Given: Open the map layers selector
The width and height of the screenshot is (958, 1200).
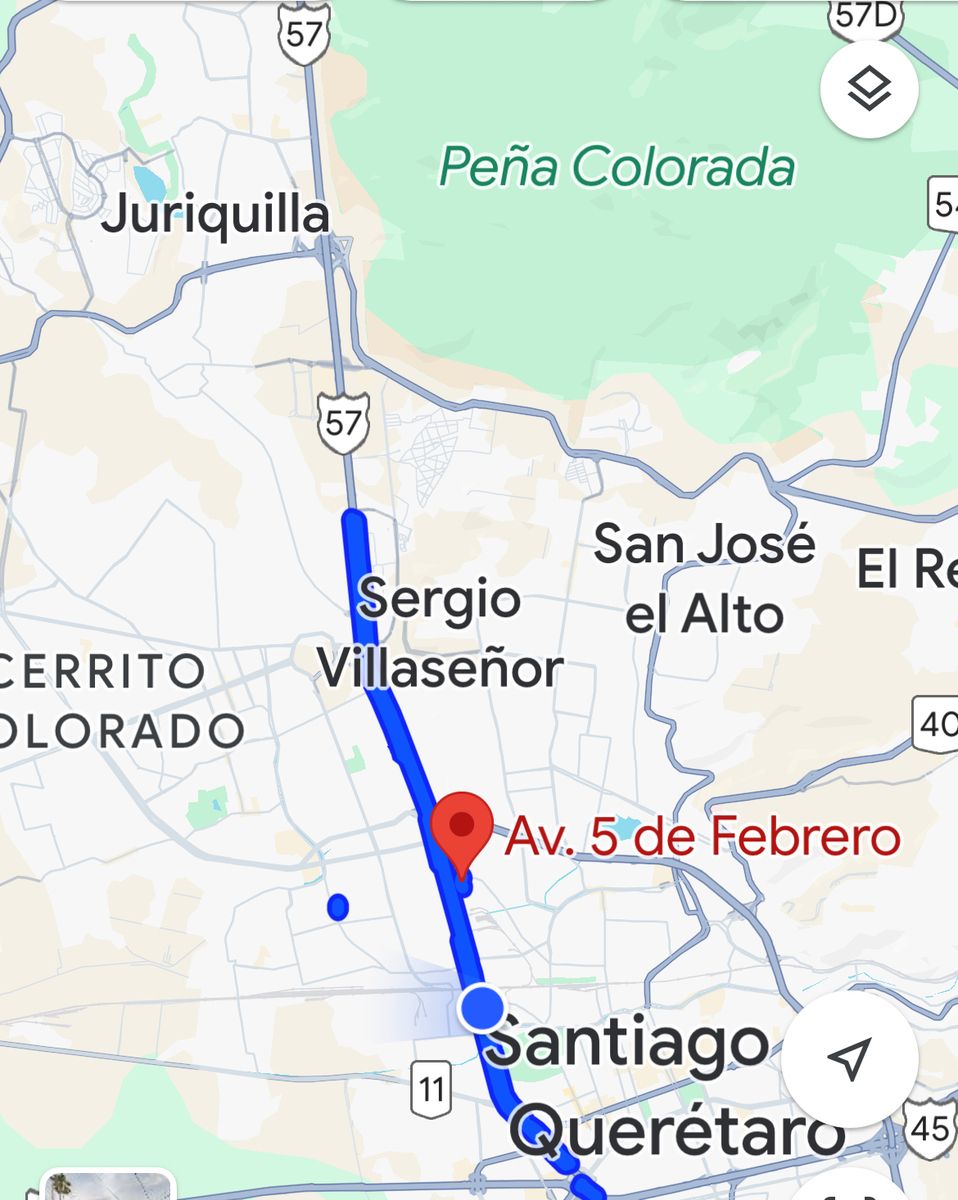Looking at the screenshot, I should click(x=869, y=89).
